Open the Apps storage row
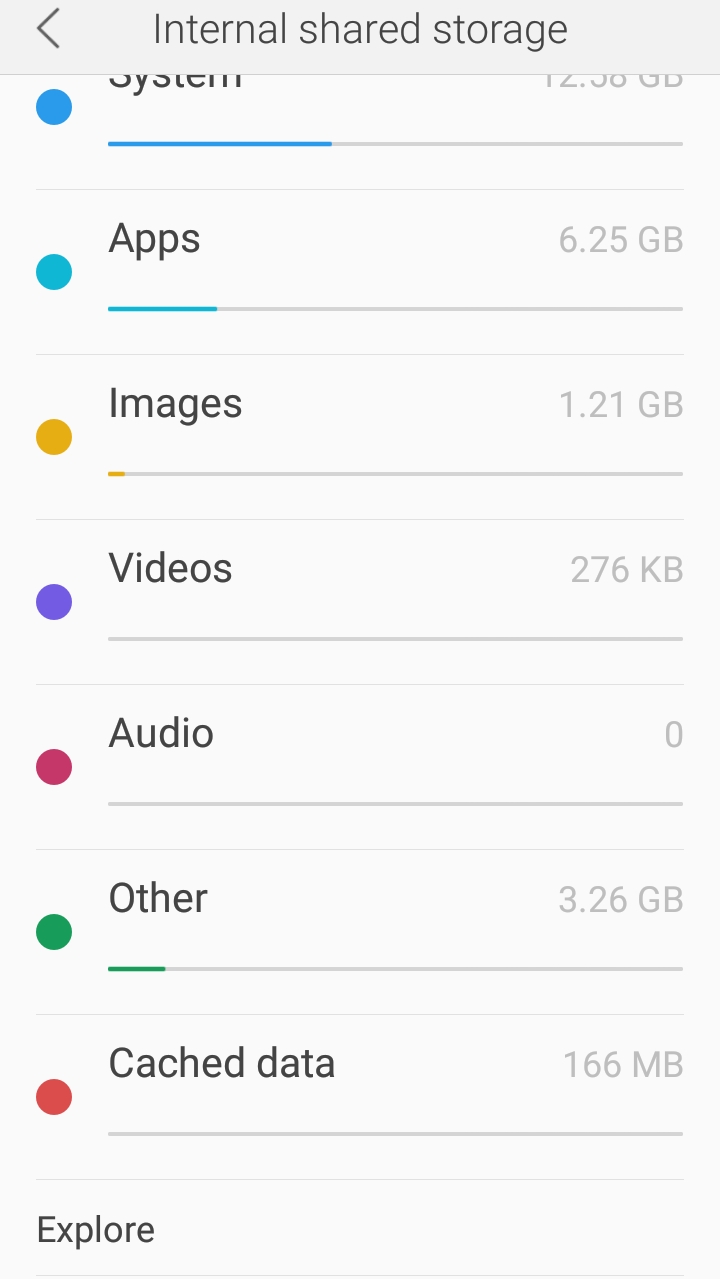The height and width of the screenshot is (1279, 720). (360, 272)
